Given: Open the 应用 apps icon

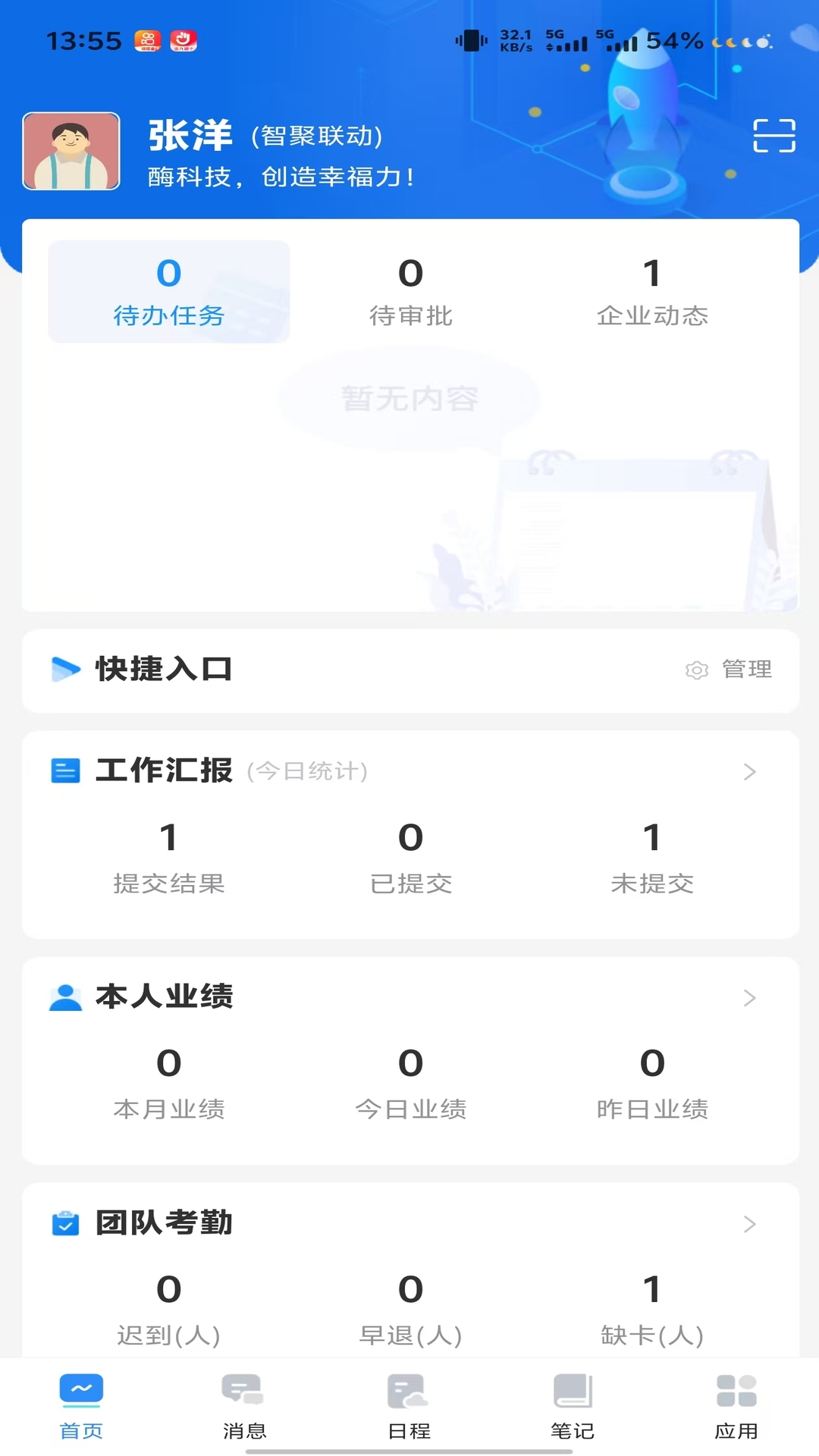Looking at the screenshot, I should click(735, 1403).
